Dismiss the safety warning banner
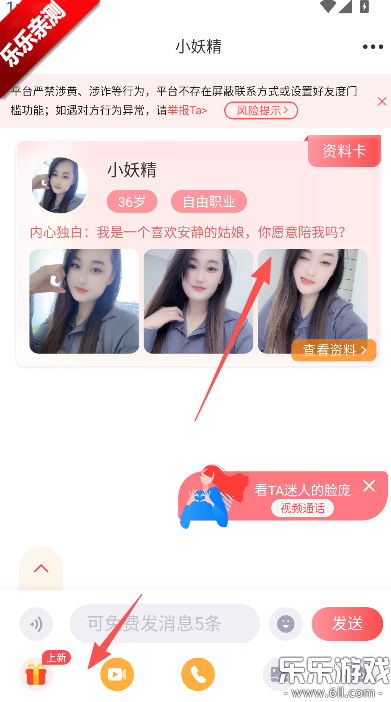Image resolution: width=391 pixels, height=702 pixels. pos(382,101)
